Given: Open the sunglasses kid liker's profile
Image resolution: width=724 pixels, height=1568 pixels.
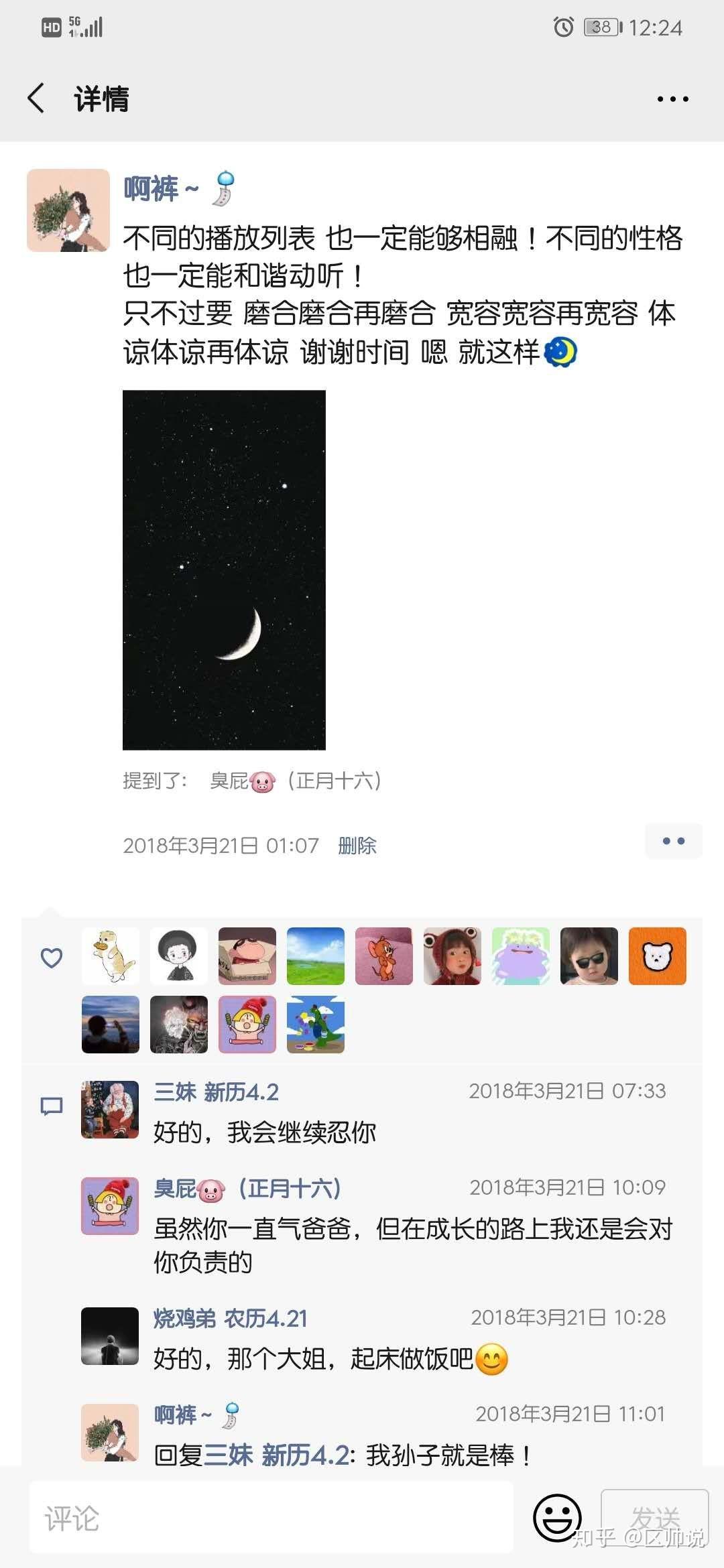Looking at the screenshot, I should 589,956.
